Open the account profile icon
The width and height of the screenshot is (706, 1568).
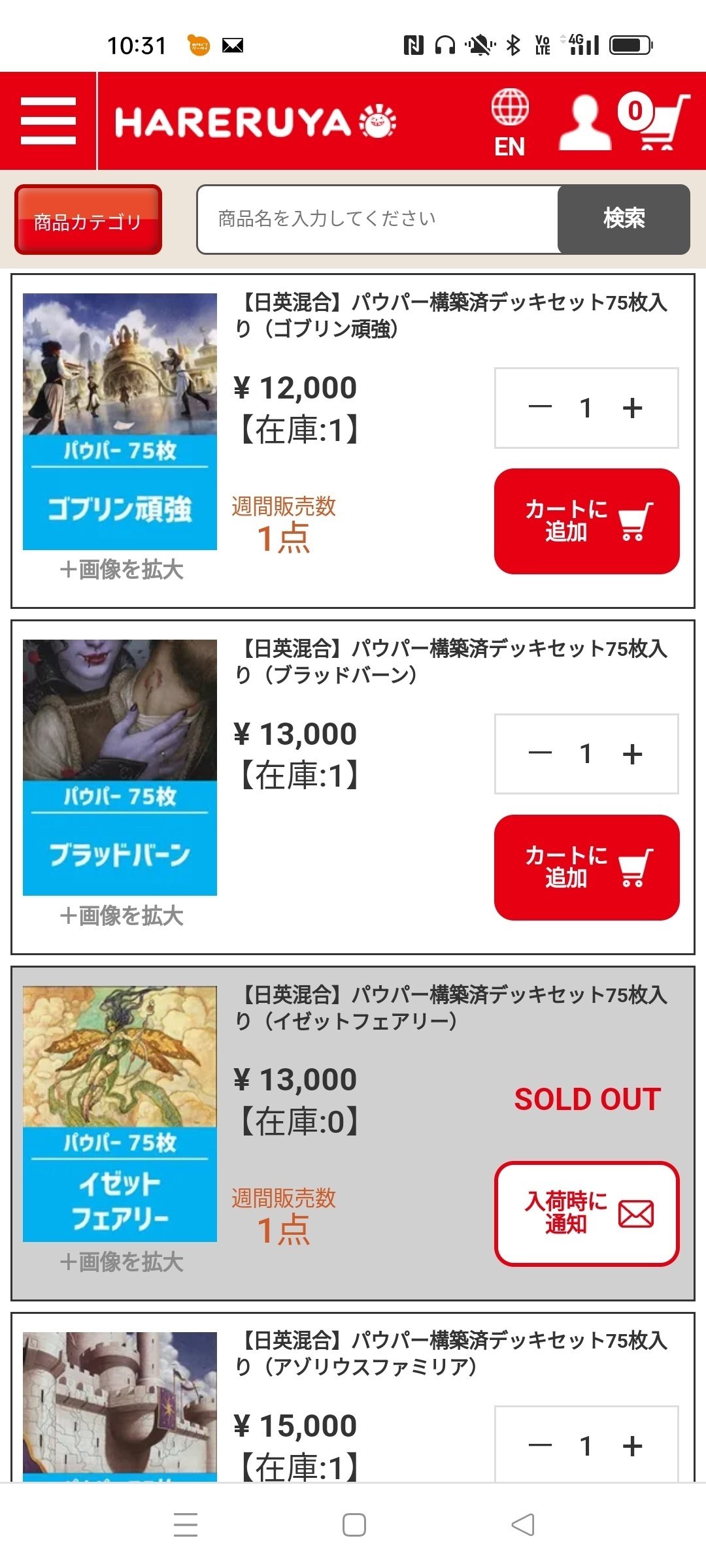pyautogui.click(x=584, y=123)
